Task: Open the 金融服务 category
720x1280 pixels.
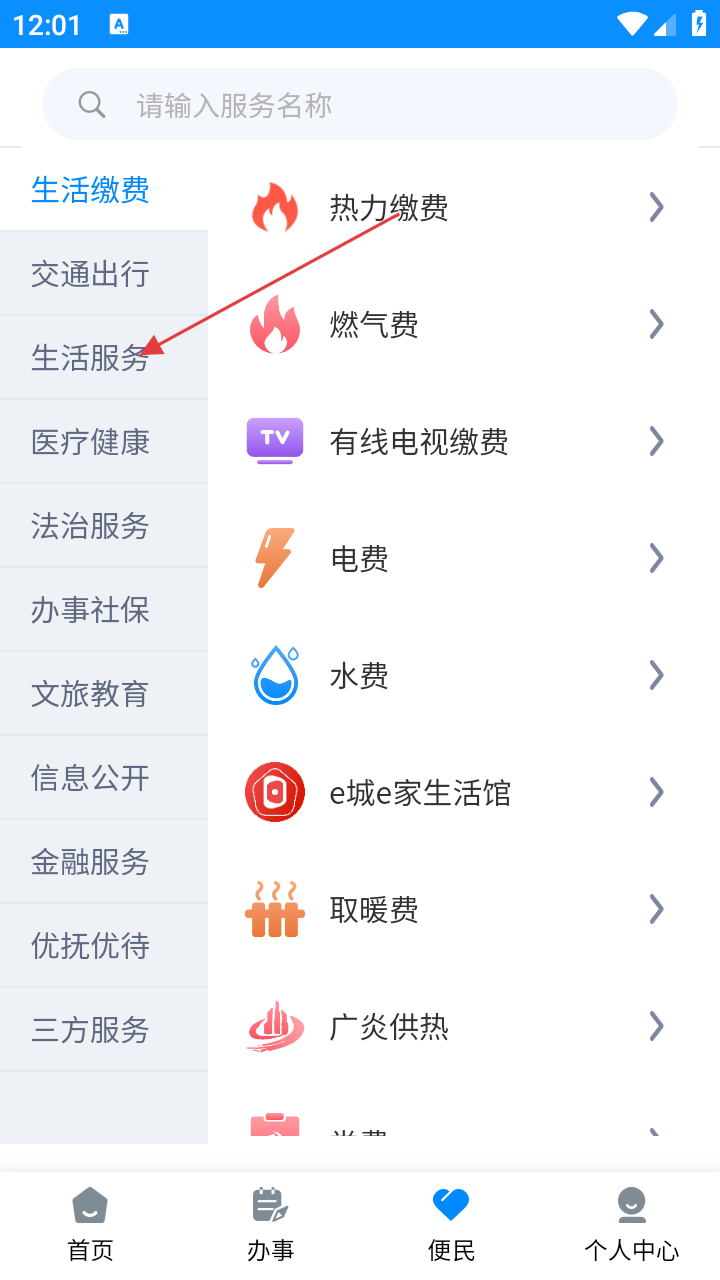Action: point(104,862)
